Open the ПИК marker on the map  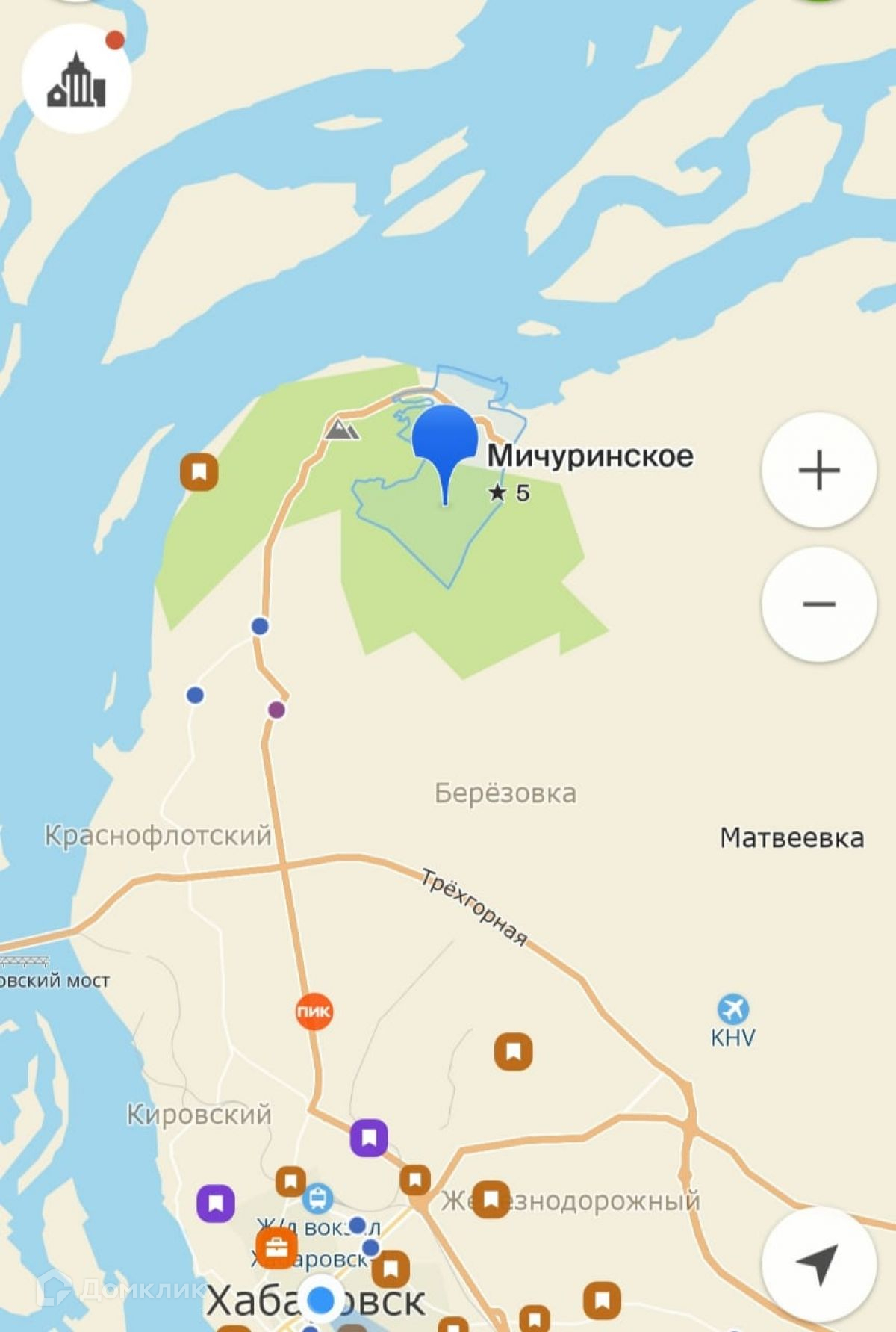[x=314, y=1012]
